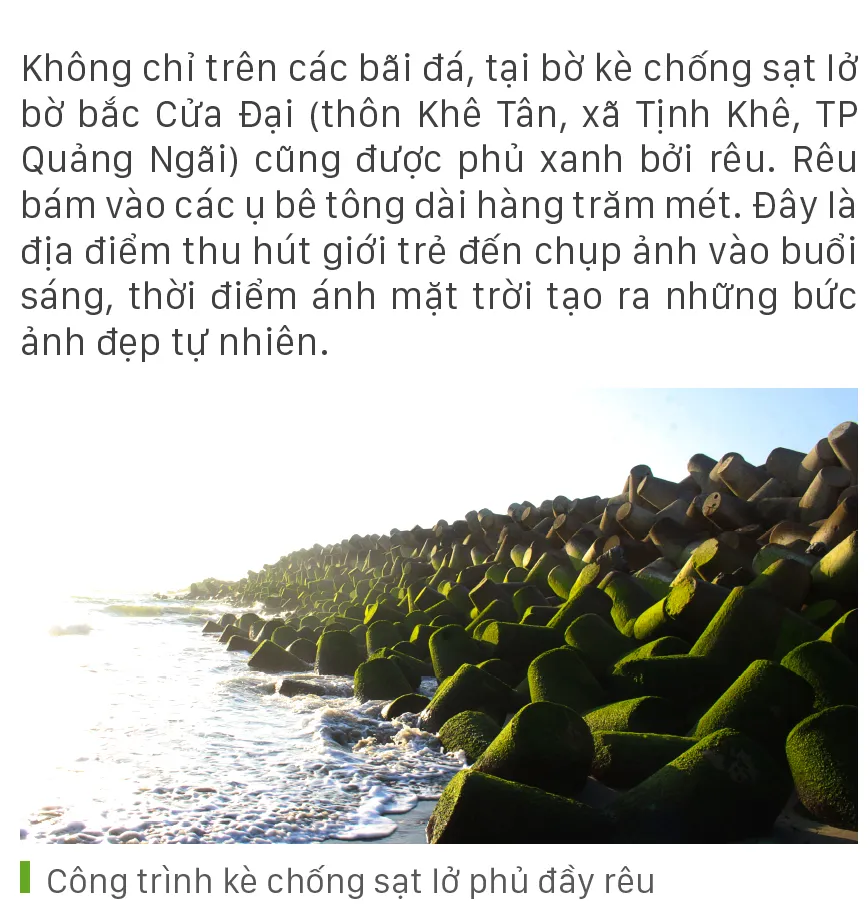Open the moss-covered seawall photo
Screen dimensions: 868x919
click(x=438, y=615)
